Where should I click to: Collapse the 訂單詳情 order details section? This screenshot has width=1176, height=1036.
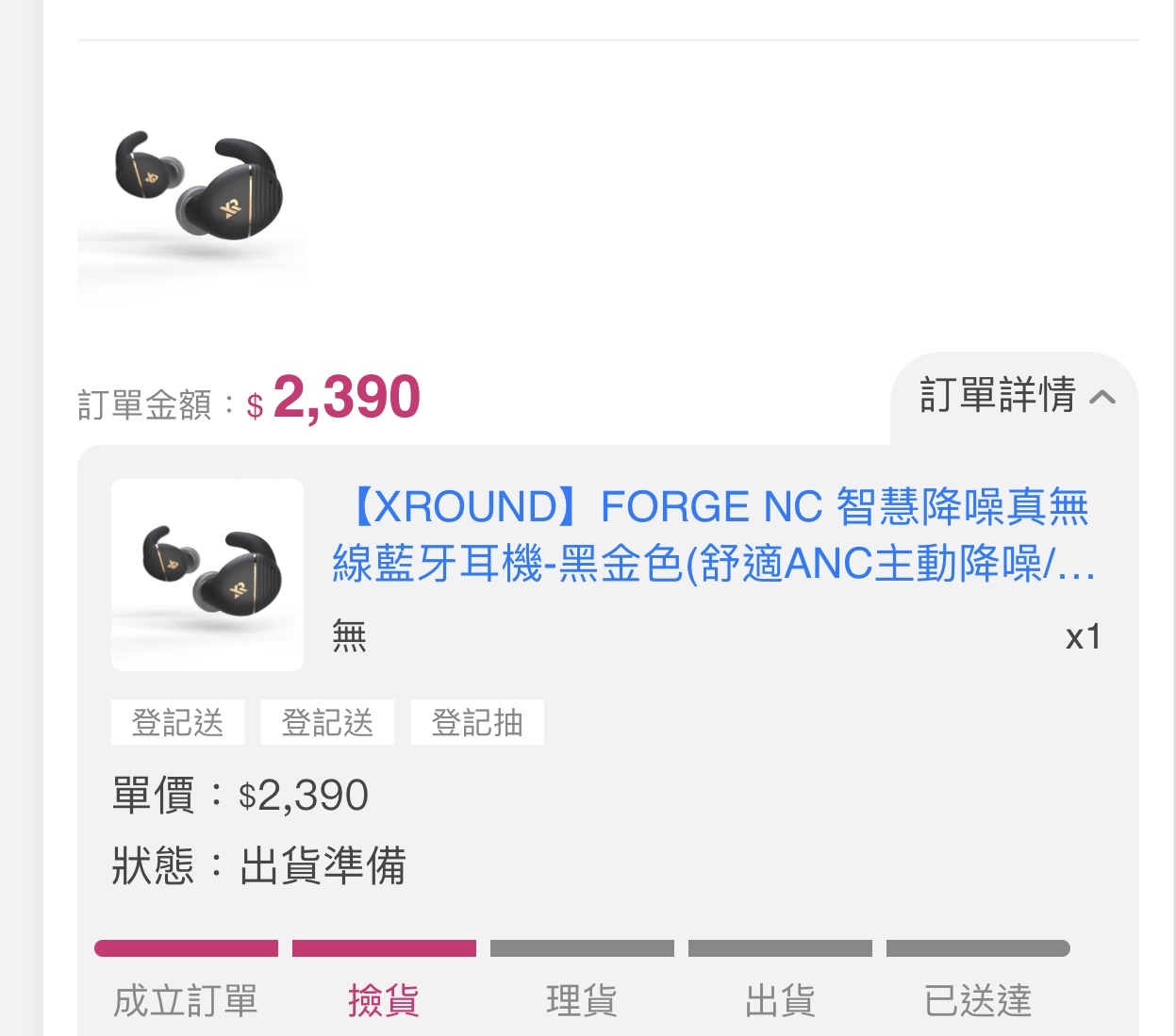(x=1016, y=396)
